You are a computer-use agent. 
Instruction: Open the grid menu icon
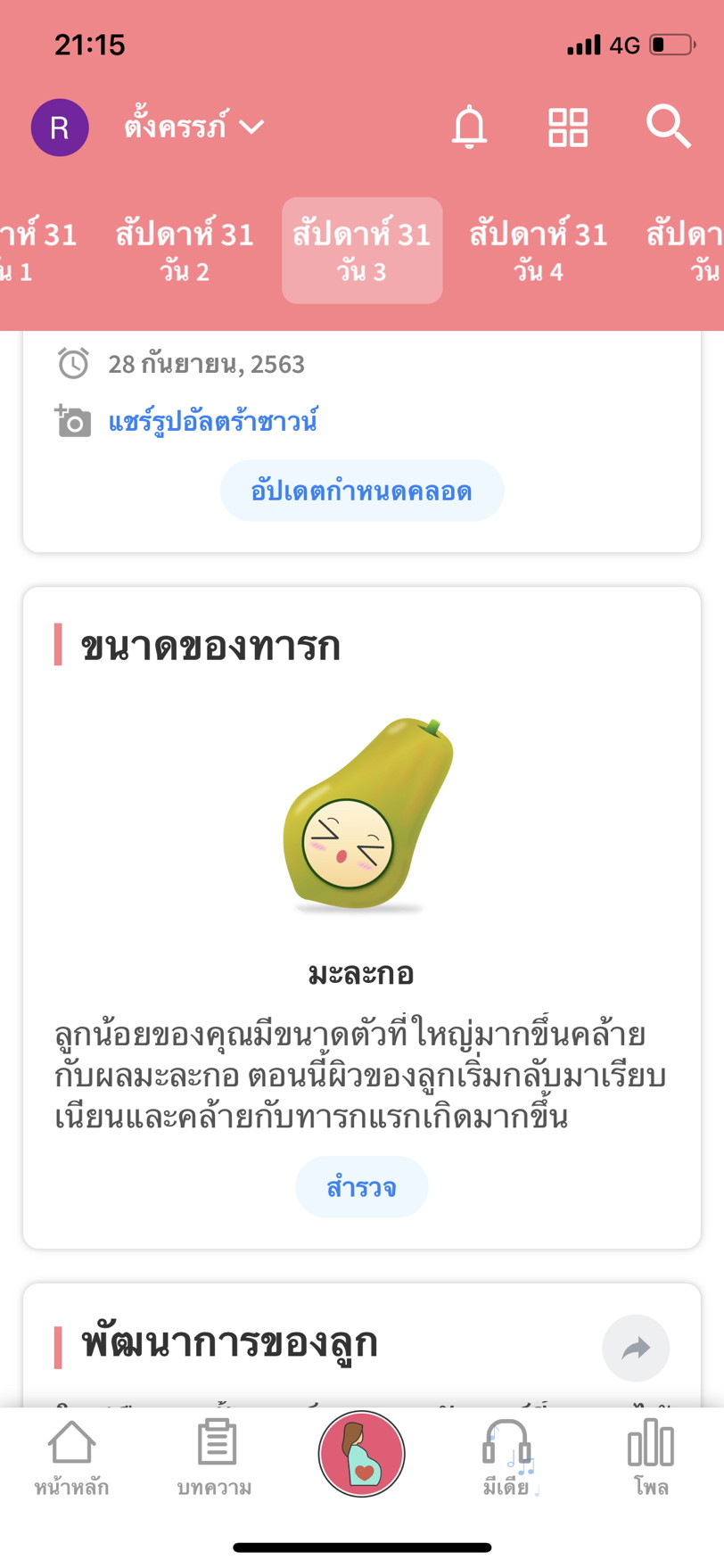pyautogui.click(x=568, y=127)
